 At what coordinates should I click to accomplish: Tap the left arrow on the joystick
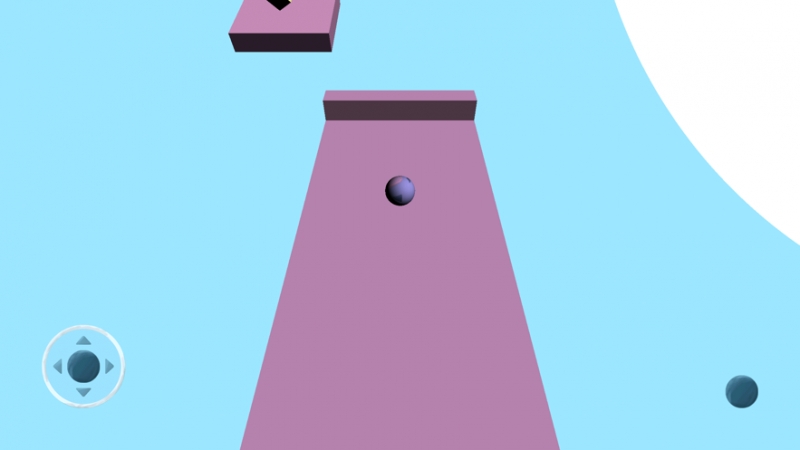click(58, 367)
